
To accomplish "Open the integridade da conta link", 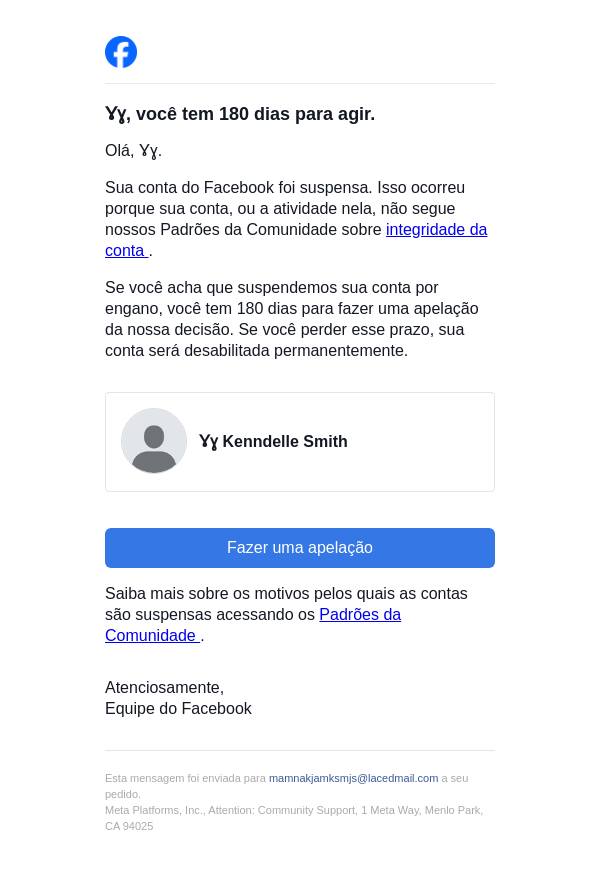I will point(436,230).
